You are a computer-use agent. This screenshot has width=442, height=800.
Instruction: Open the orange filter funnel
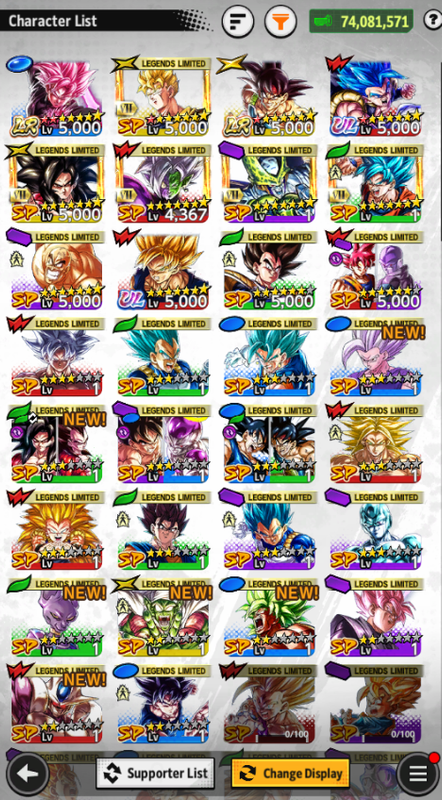[x=280, y=21]
